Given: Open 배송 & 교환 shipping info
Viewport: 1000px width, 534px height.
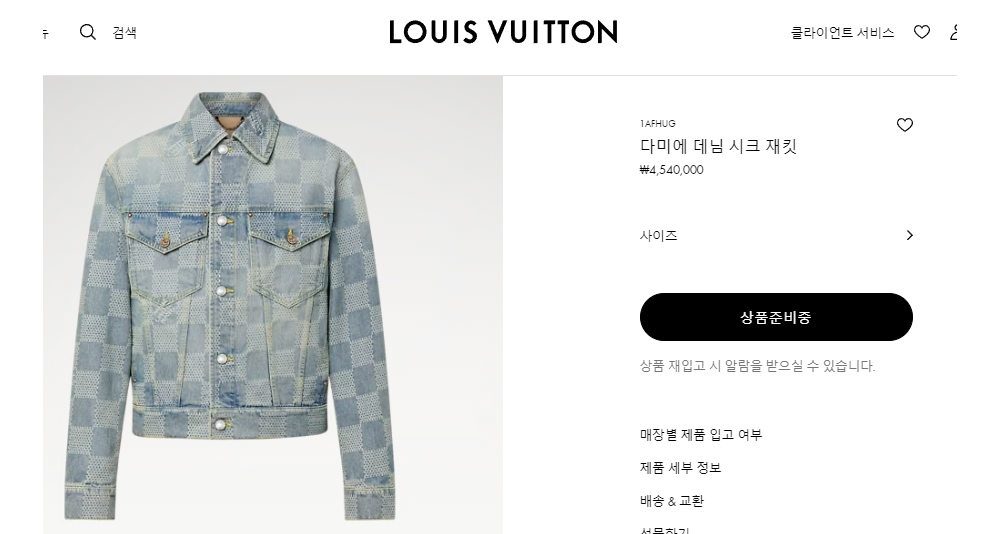Looking at the screenshot, I should [672, 501].
